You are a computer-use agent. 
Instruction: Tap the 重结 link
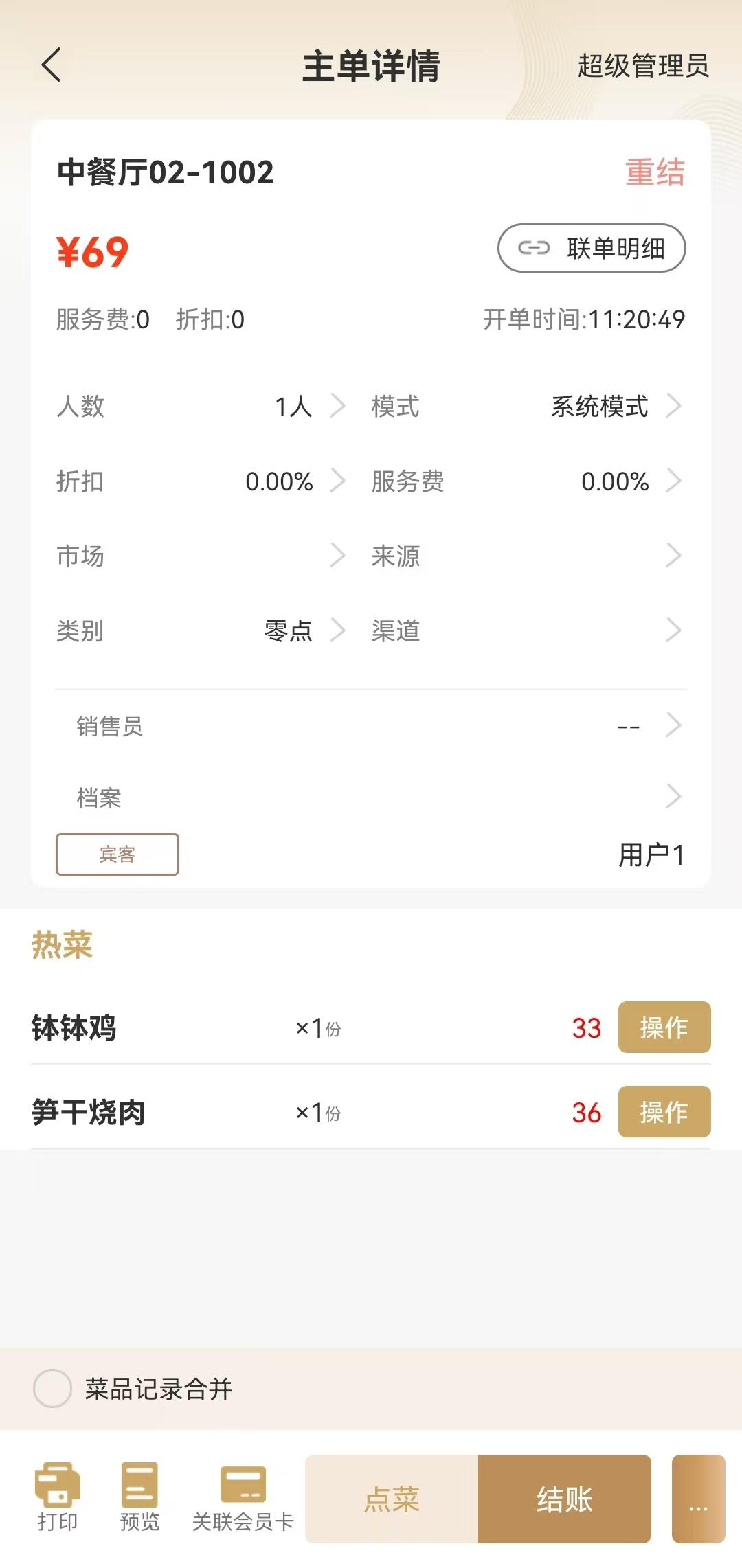655,172
